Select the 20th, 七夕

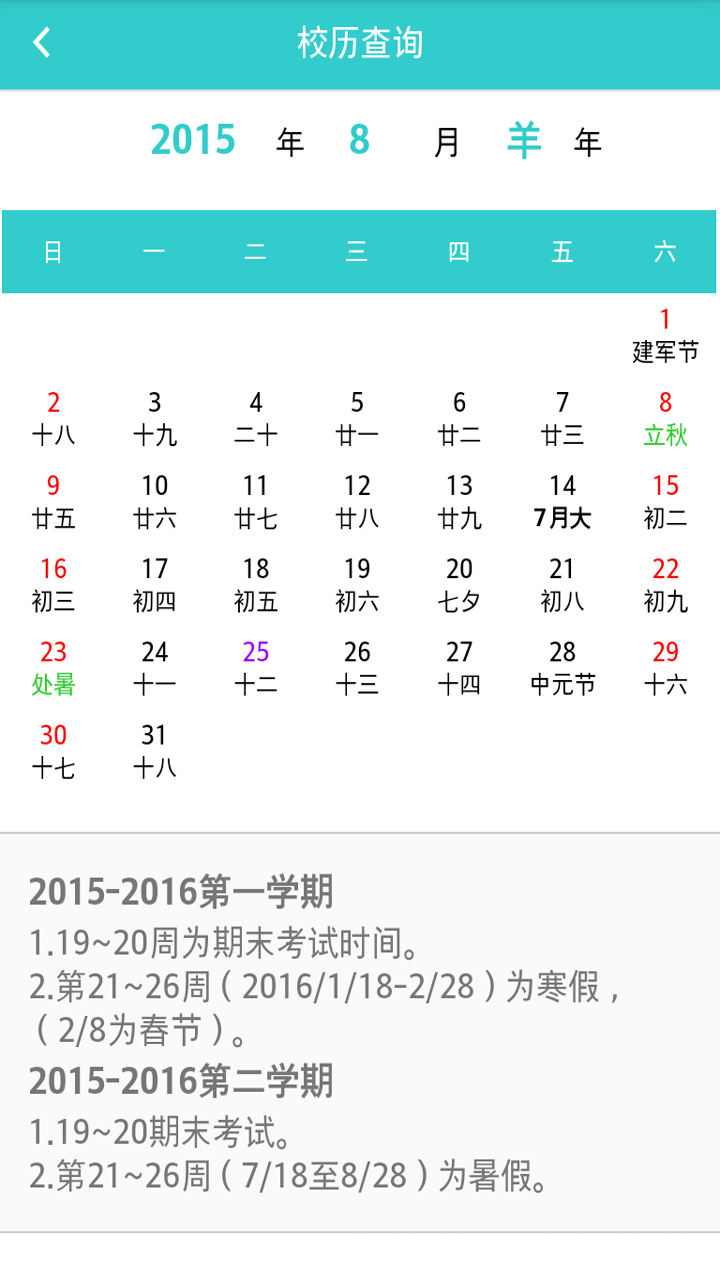coord(459,585)
